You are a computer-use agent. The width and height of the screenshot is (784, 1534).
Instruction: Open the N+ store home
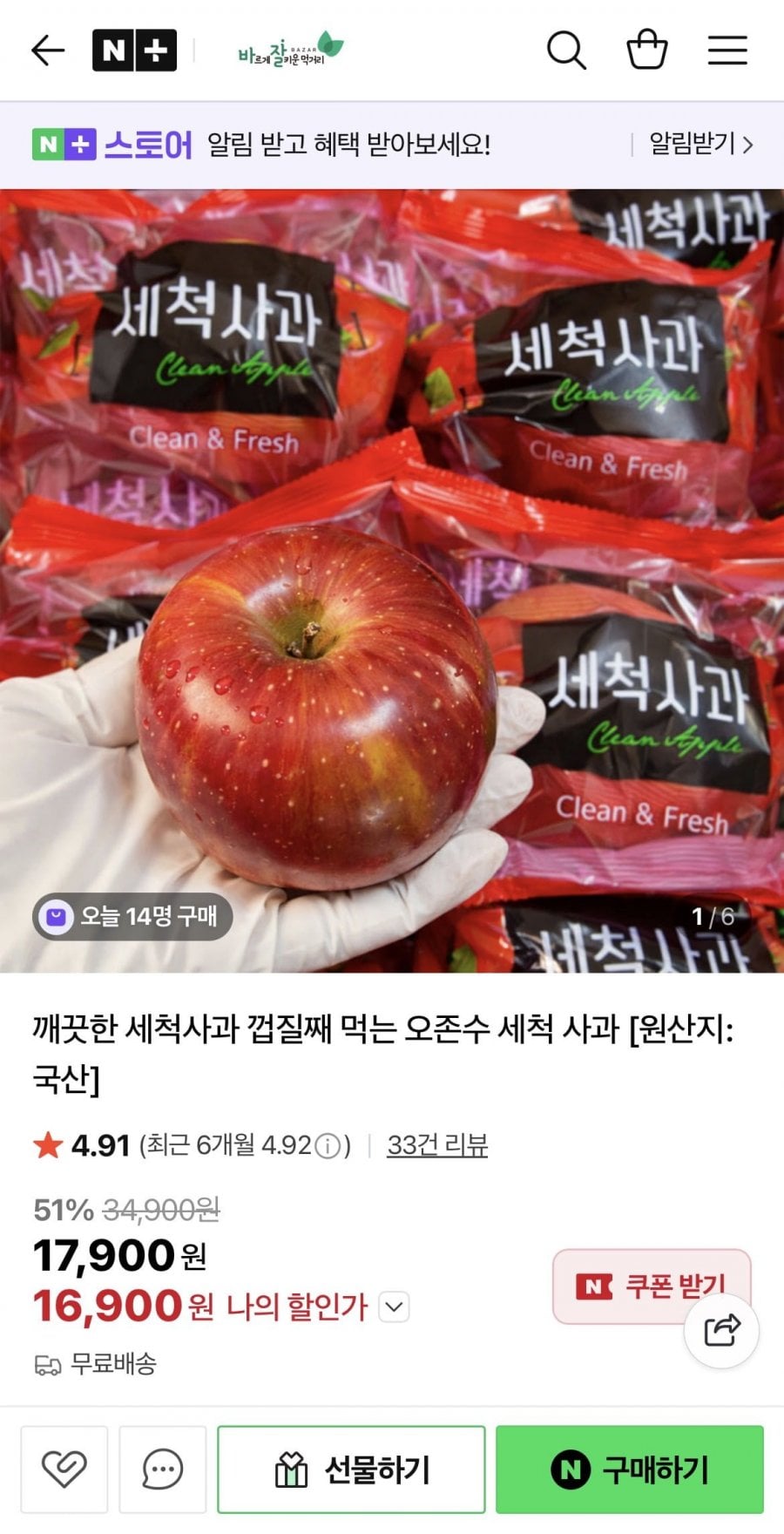point(134,51)
